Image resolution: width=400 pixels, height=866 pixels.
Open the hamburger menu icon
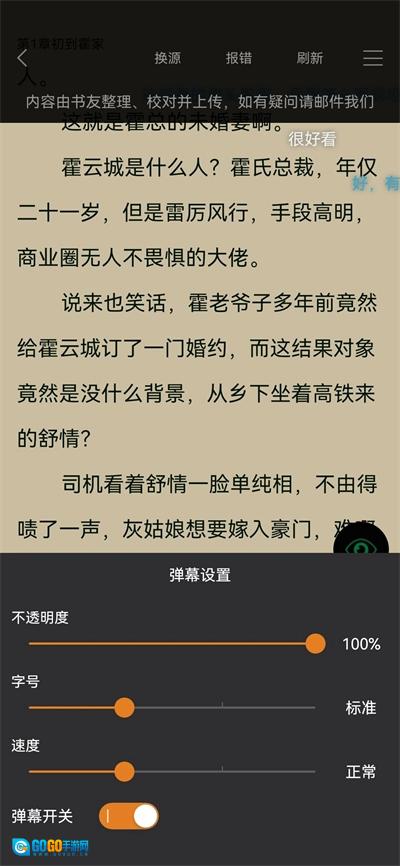point(373,58)
